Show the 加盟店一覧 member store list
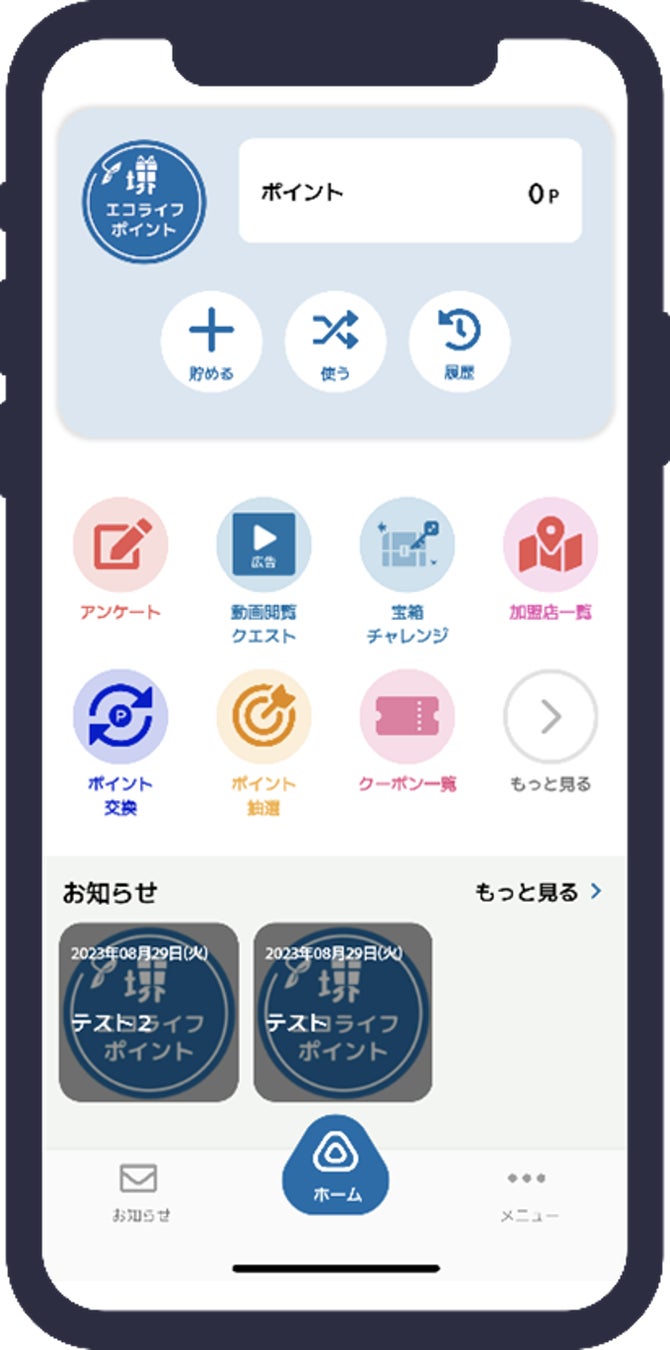 [550, 545]
